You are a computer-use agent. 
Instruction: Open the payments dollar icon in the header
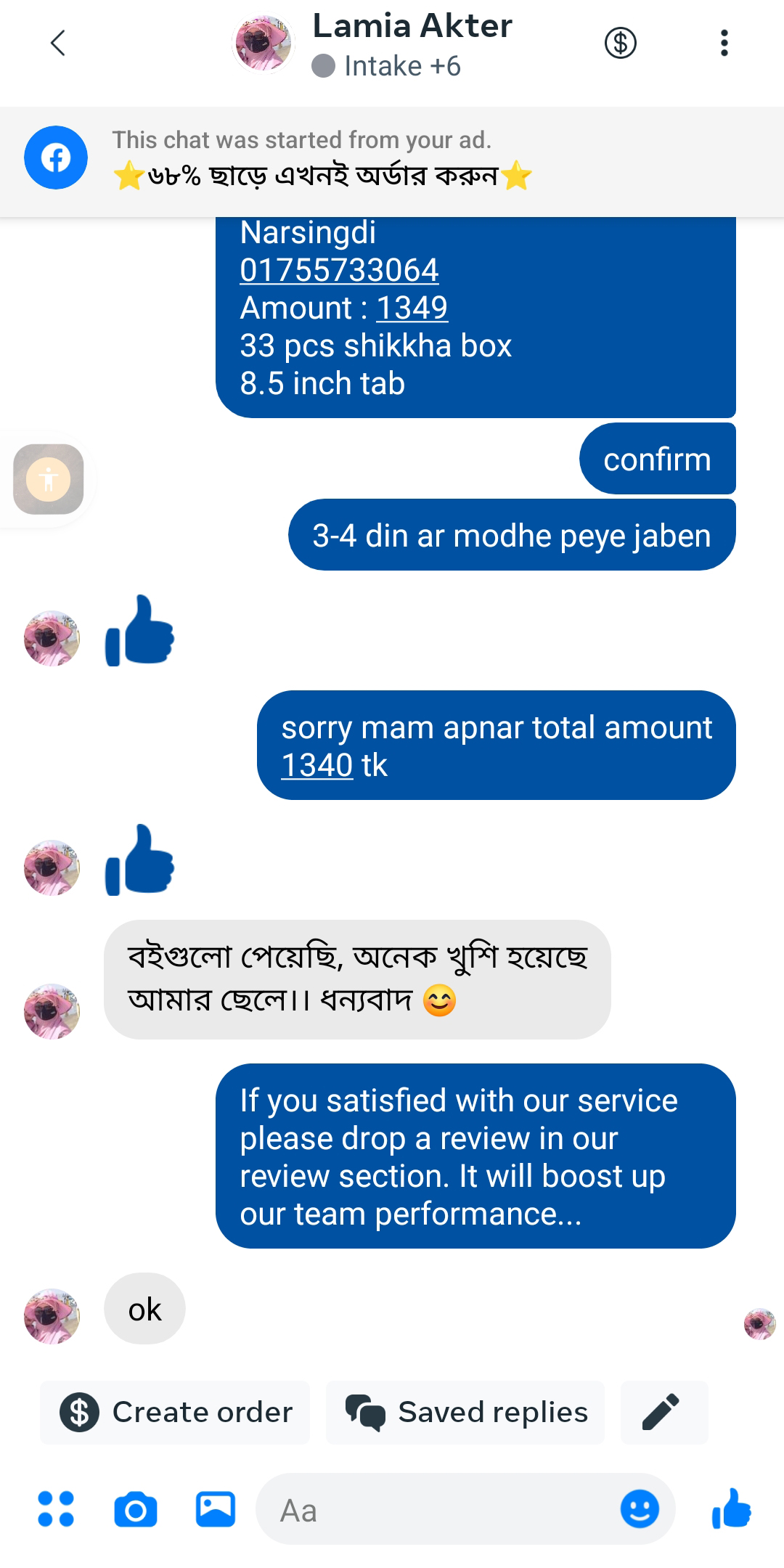pyautogui.click(x=621, y=44)
